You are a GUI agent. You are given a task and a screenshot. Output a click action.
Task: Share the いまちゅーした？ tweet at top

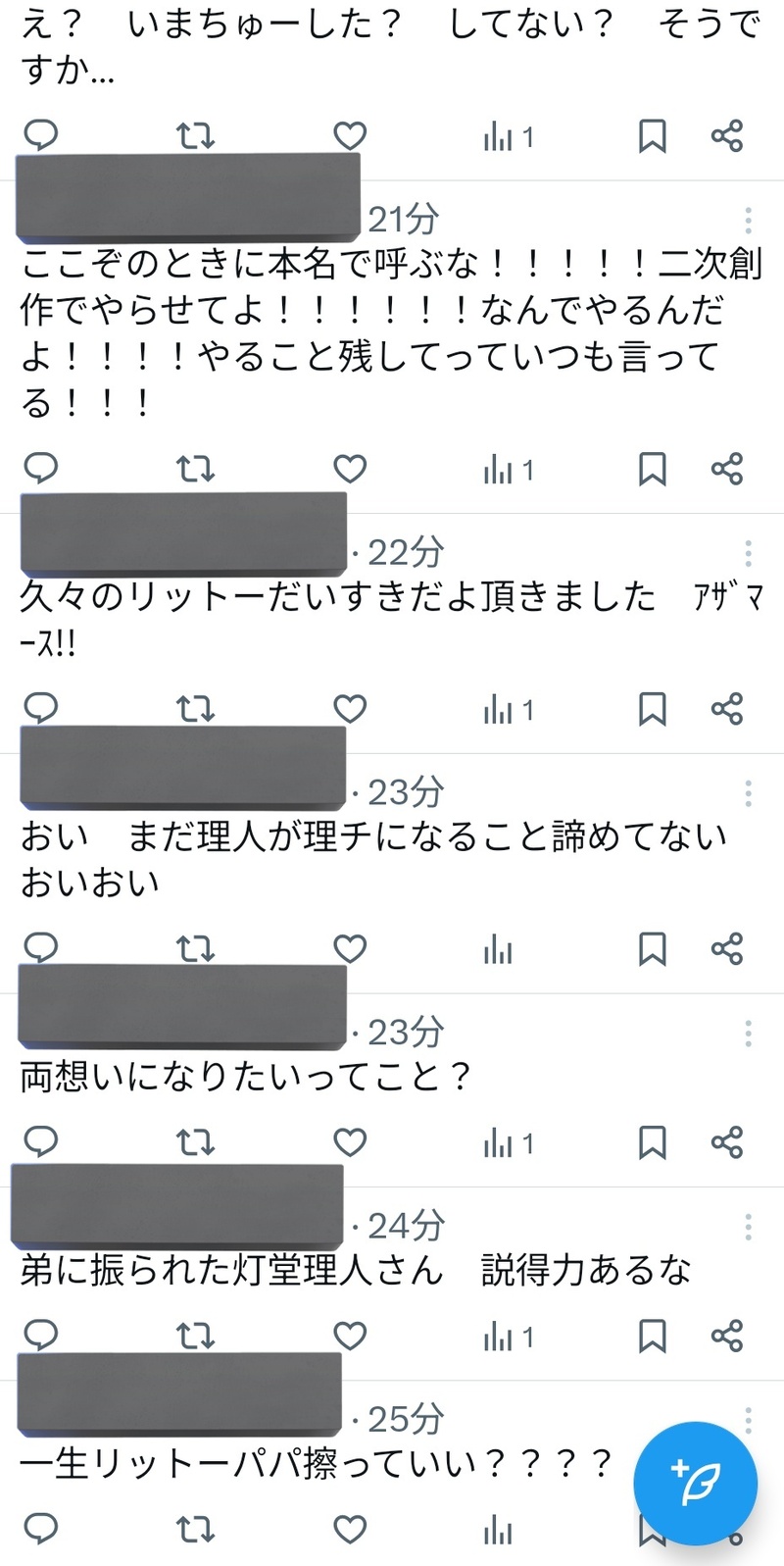click(726, 136)
